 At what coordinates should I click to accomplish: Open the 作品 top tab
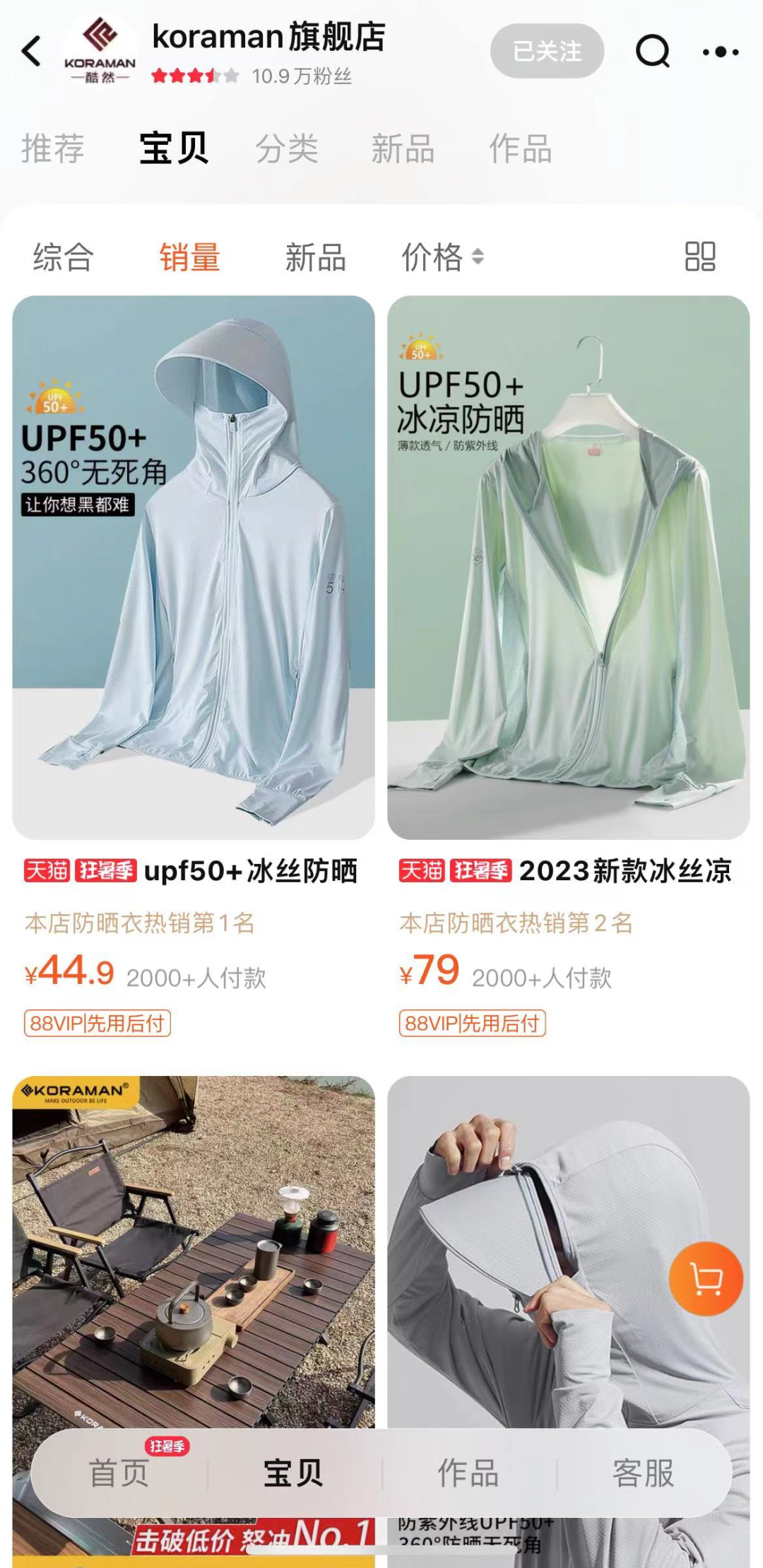[x=520, y=149]
